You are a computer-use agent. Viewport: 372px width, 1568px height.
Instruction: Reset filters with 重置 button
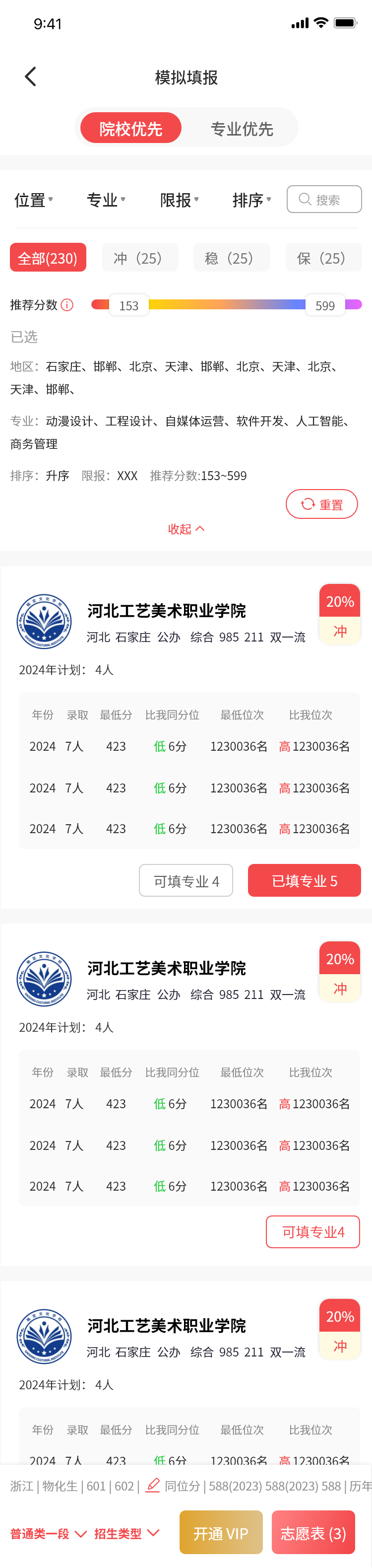(x=321, y=504)
